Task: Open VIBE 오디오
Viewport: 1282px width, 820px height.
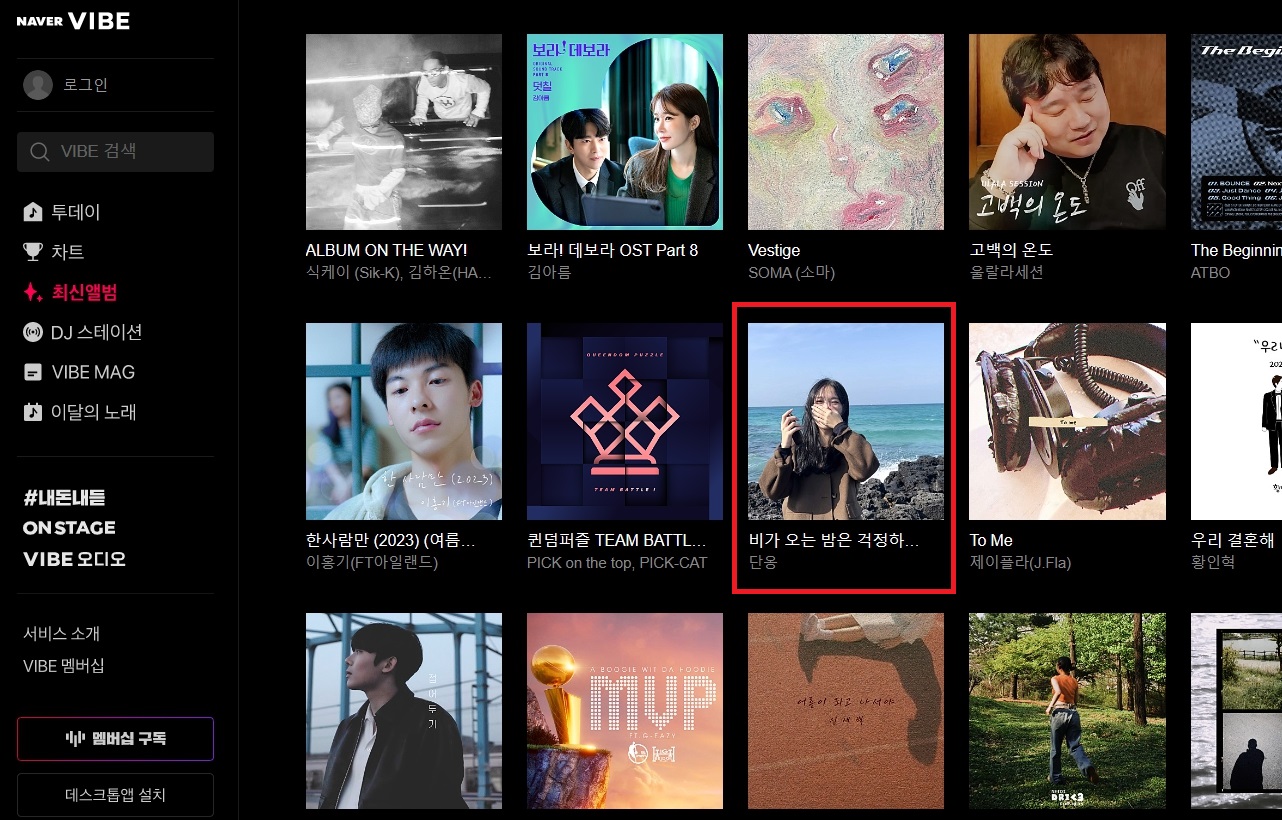Action: point(74,559)
